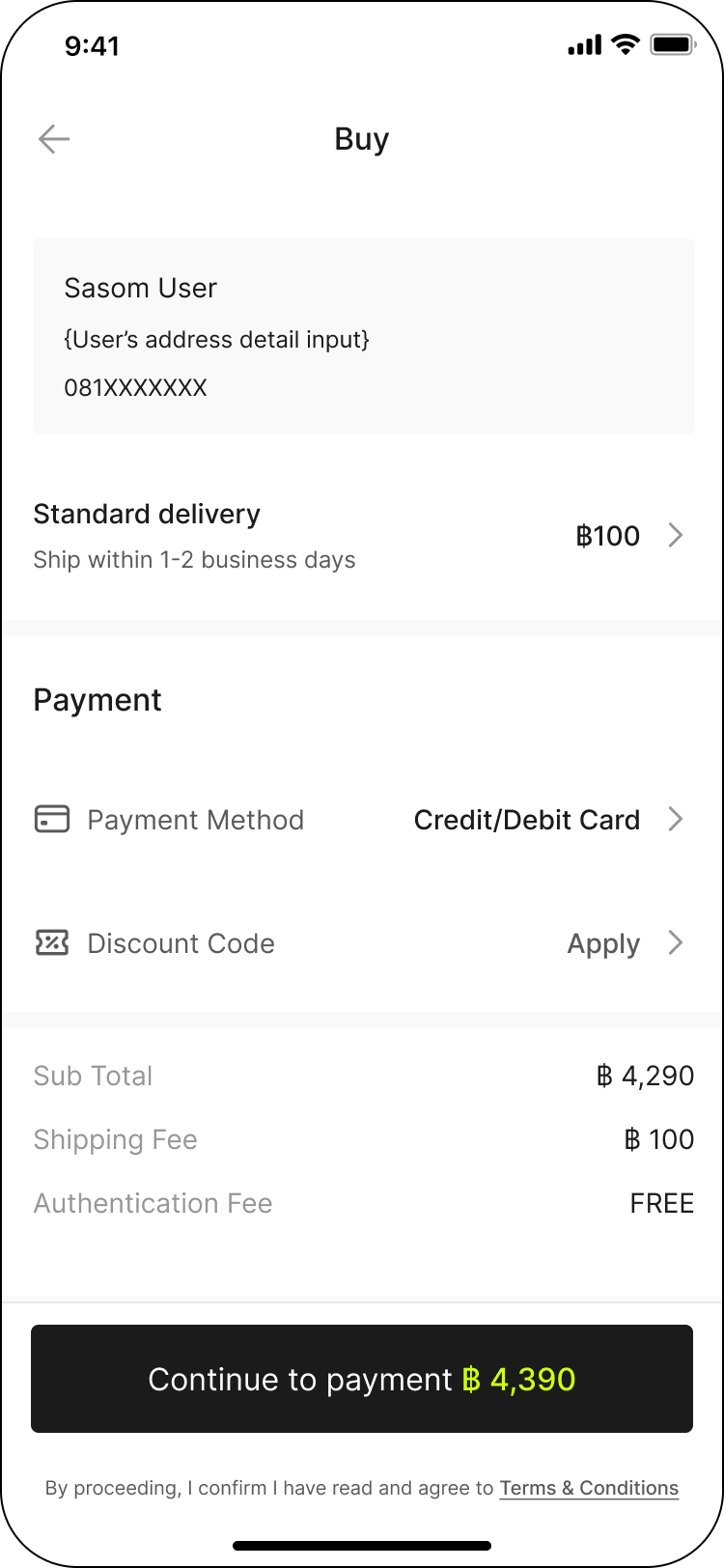Tap the Sasom User address card
Screen dimensions: 724x1568
pos(364,335)
